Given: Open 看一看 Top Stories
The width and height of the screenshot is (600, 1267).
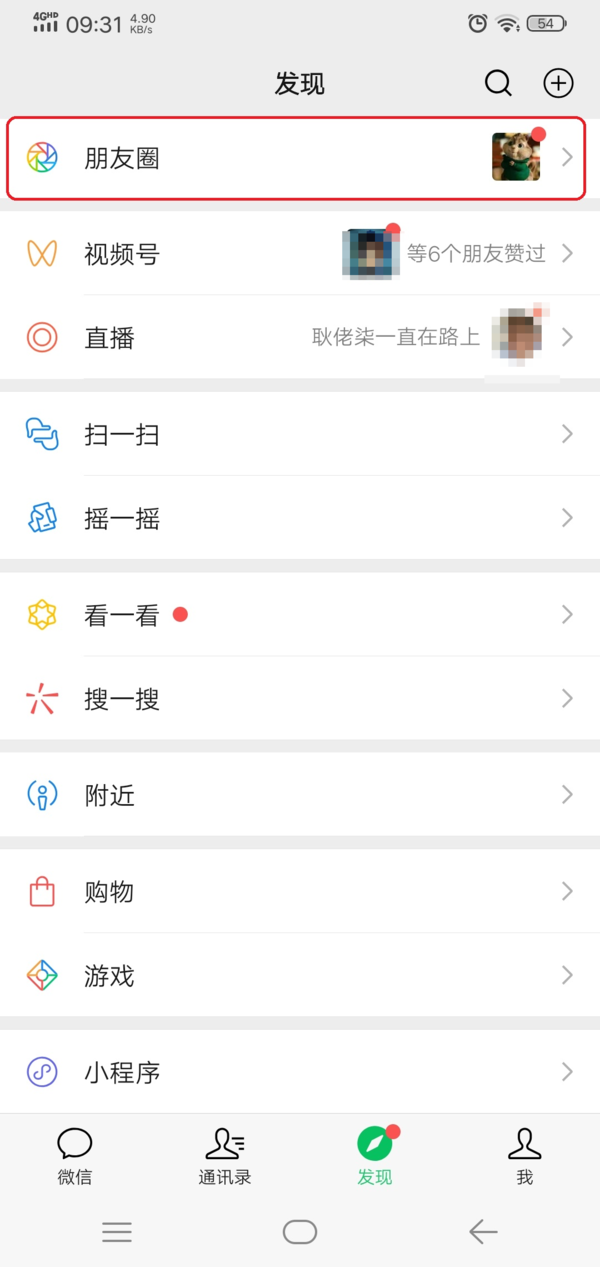Looking at the screenshot, I should click(300, 615).
